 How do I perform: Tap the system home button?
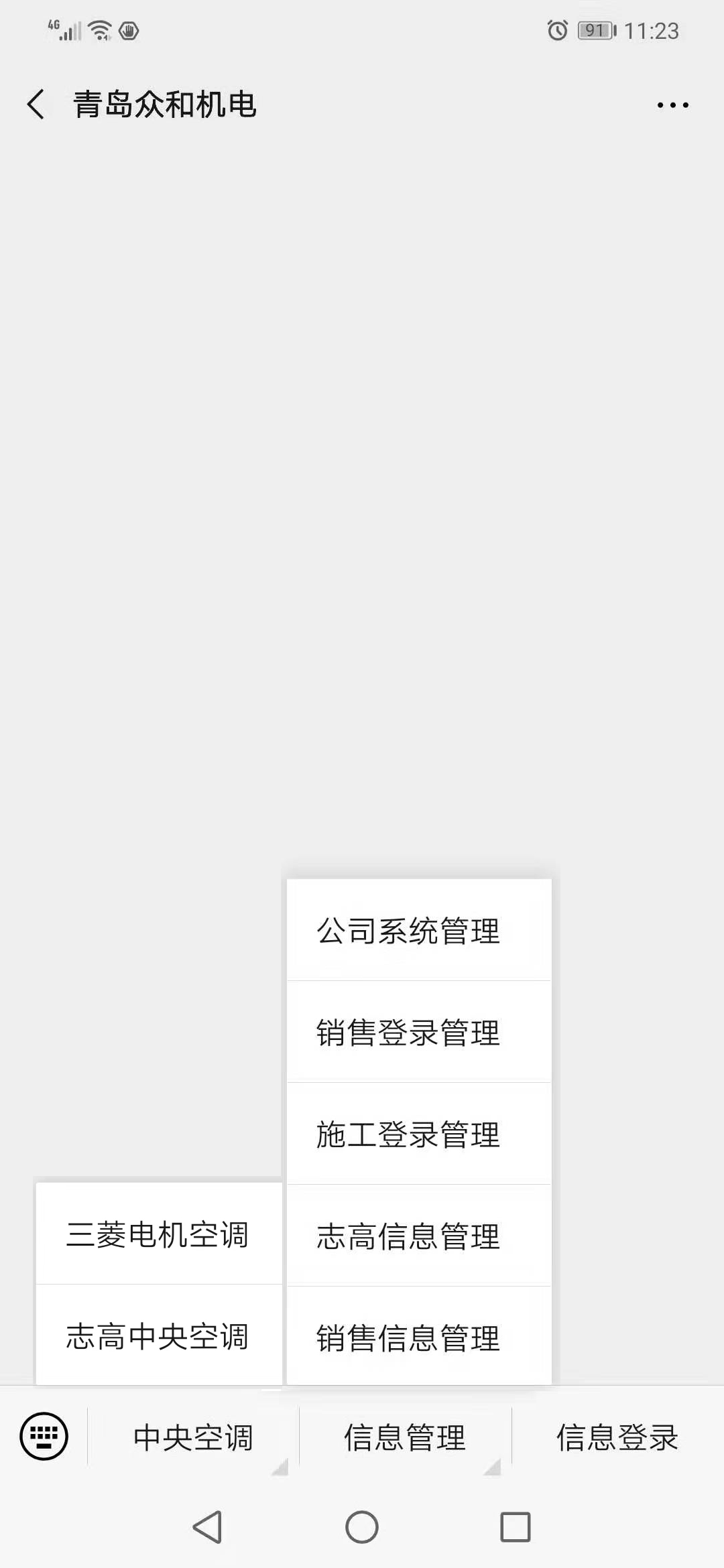point(362,1527)
